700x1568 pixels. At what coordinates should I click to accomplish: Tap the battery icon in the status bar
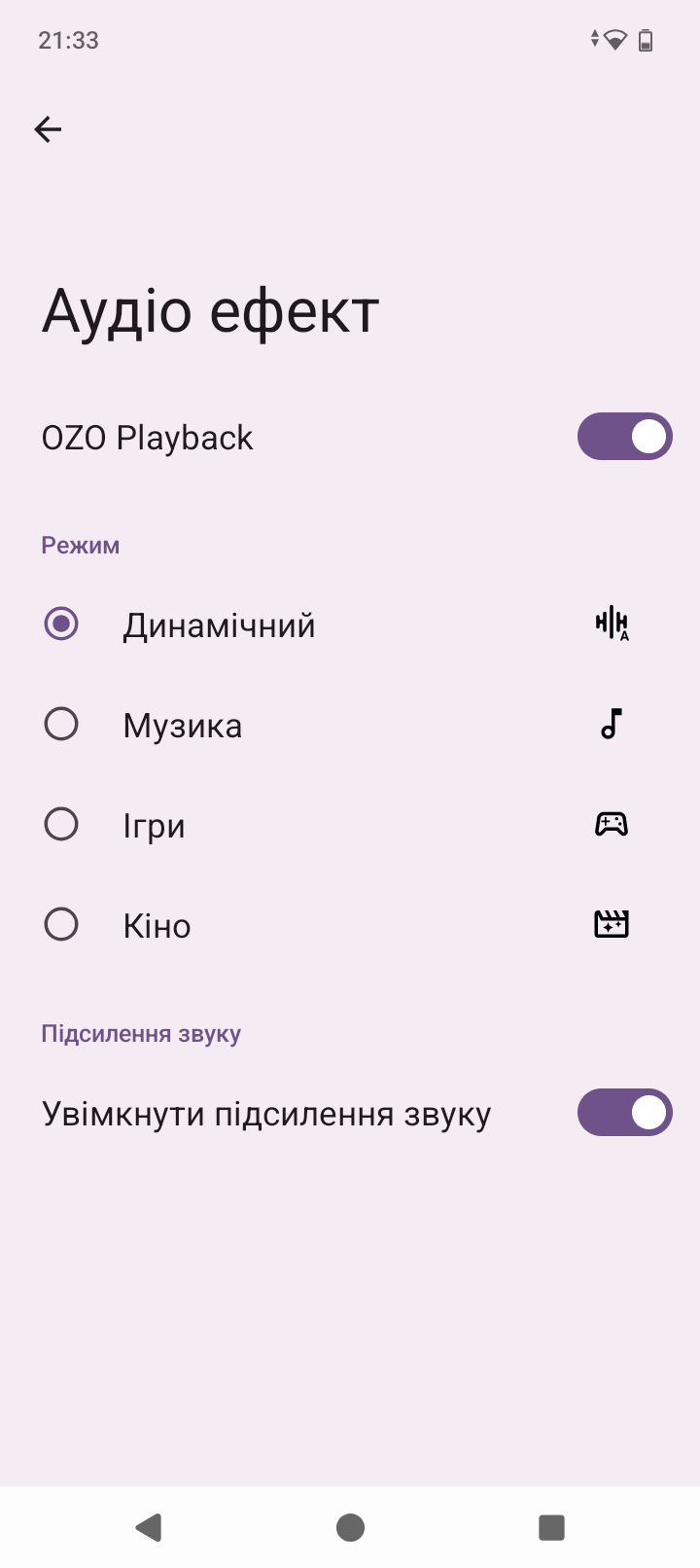click(x=644, y=40)
